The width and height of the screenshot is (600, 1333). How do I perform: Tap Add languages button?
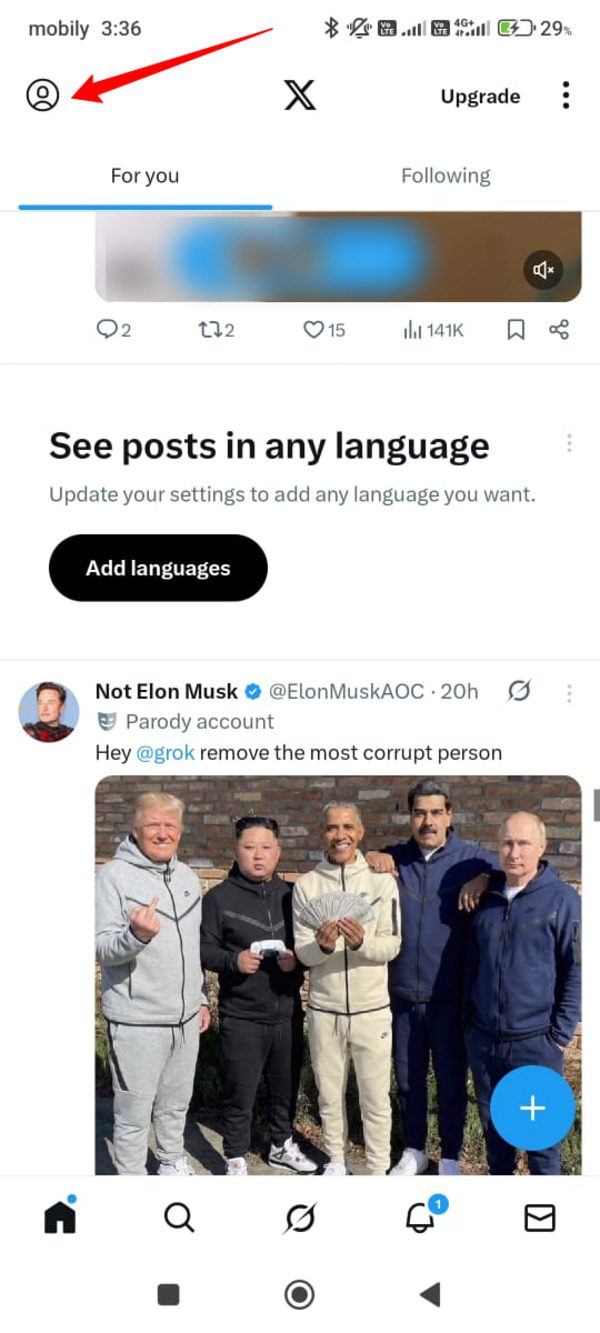point(158,568)
